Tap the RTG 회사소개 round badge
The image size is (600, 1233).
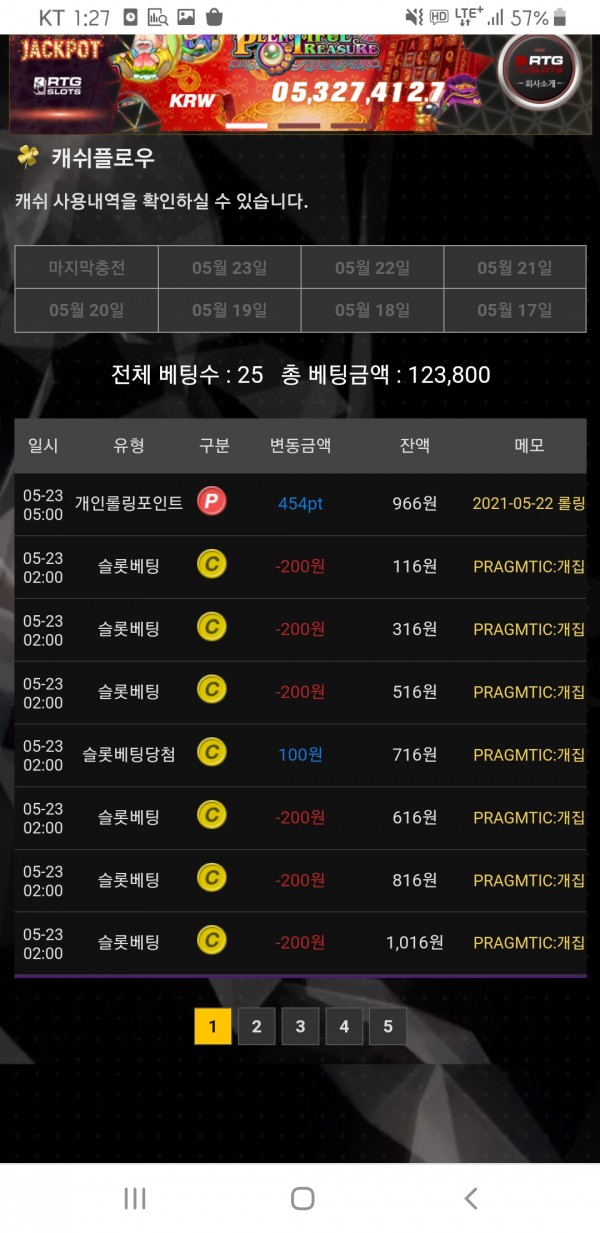pyautogui.click(x=539, y=72)
